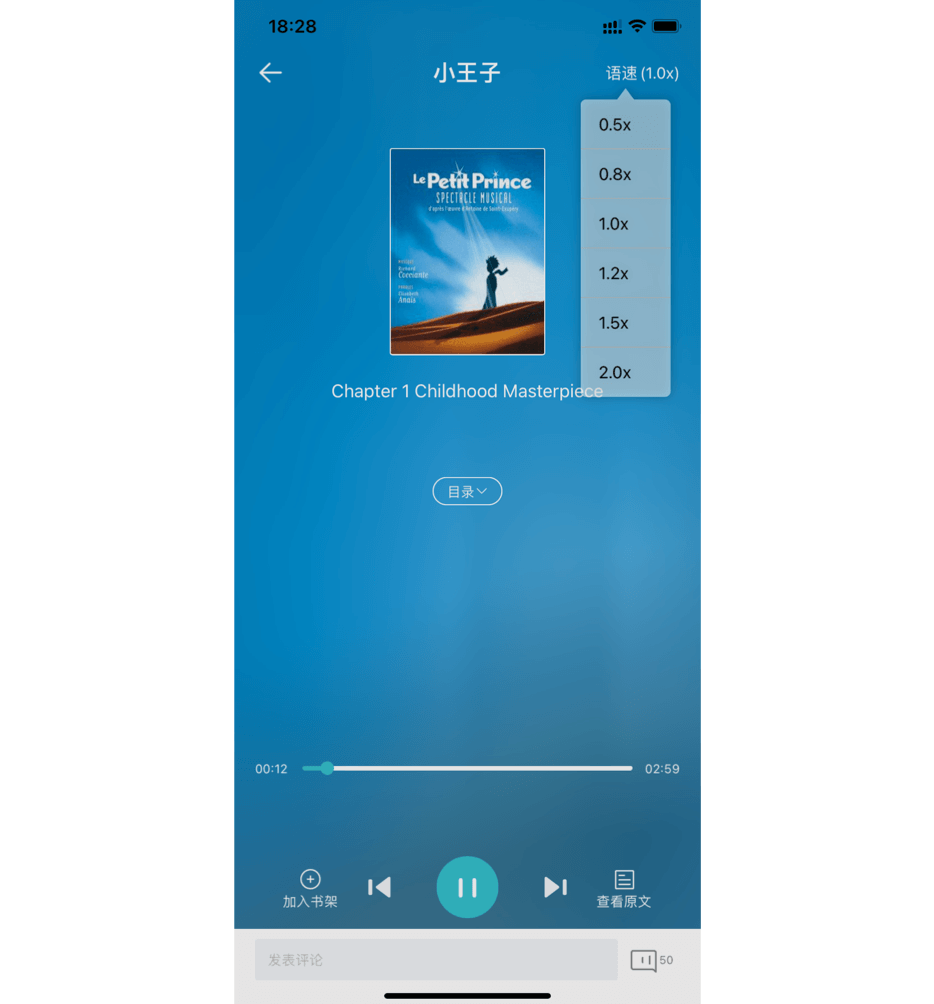Go back with the arrow icon
The height and width of the screenshot is (1004, 934).
(x=270, y=73)
